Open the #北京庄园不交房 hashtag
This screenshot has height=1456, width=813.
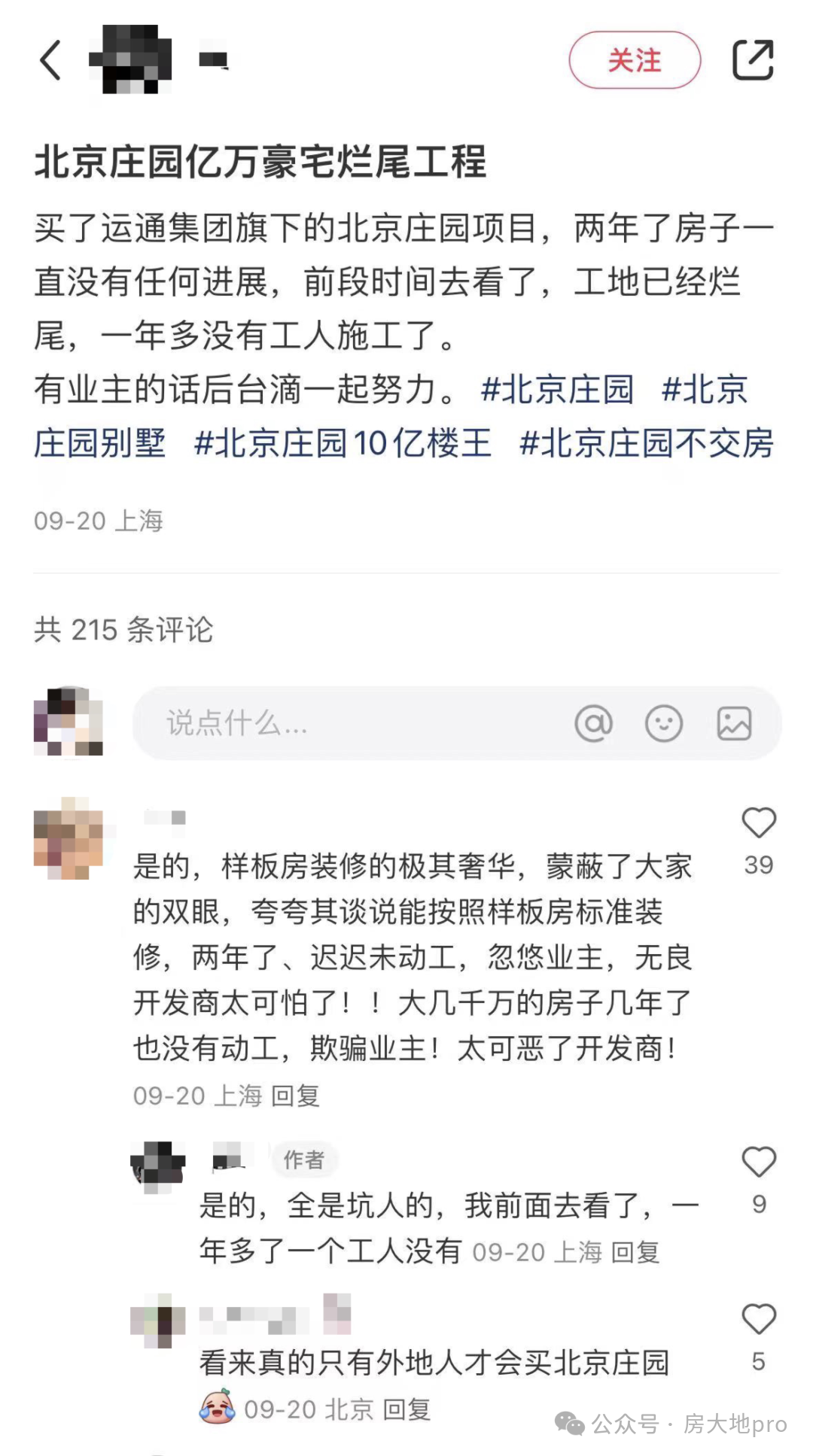[647, 443]
